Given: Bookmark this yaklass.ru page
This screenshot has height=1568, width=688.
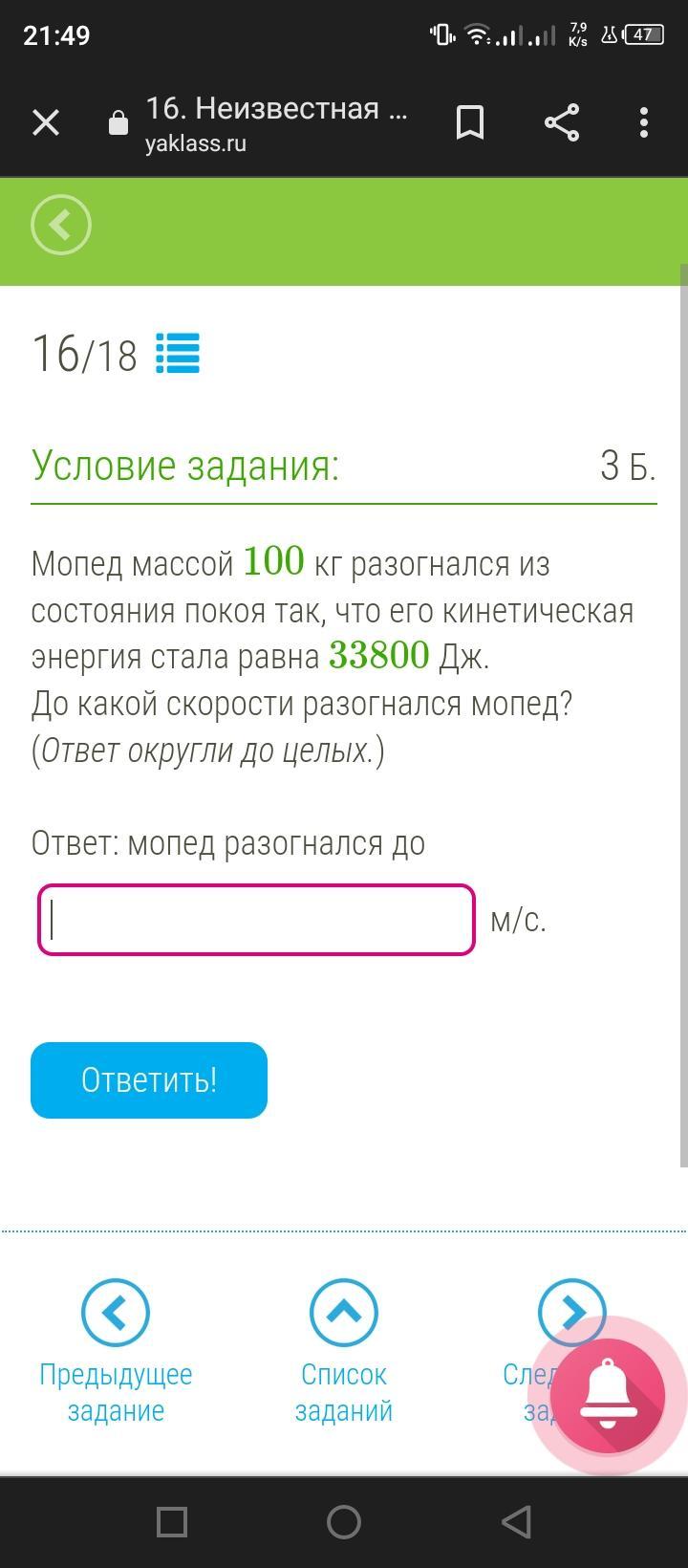Looking at the screenshot, I should coord(470,123).
